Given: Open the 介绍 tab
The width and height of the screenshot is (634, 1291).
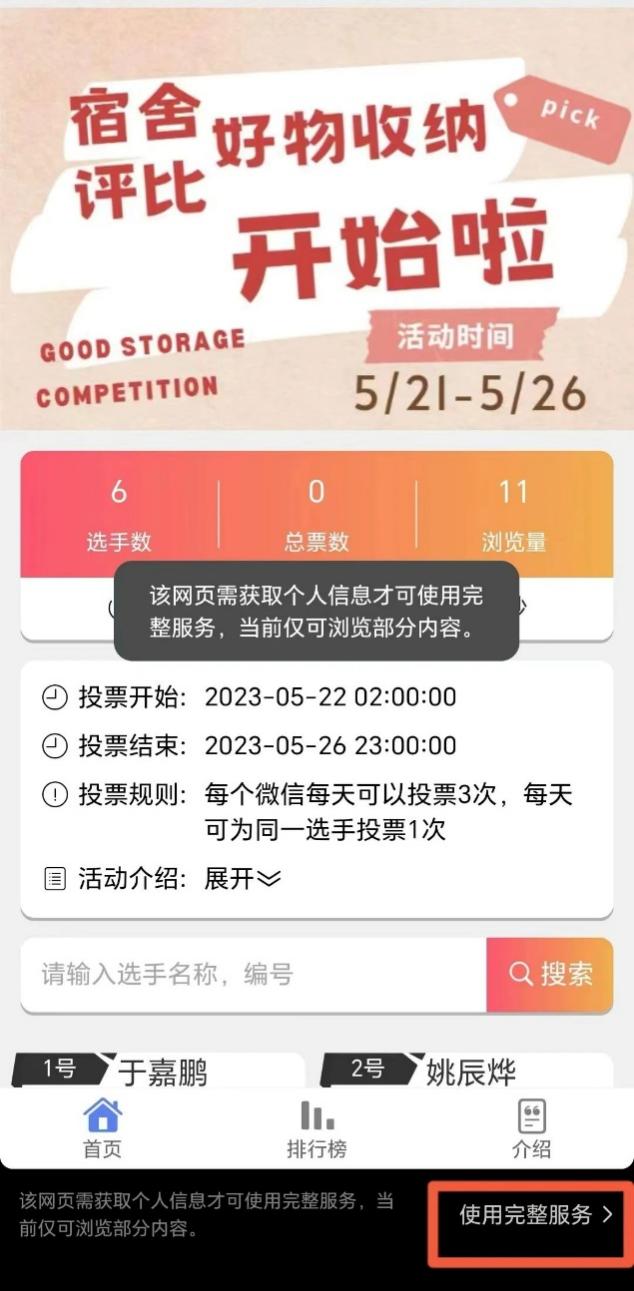Looking at the screenshot, I should 531,1130.
